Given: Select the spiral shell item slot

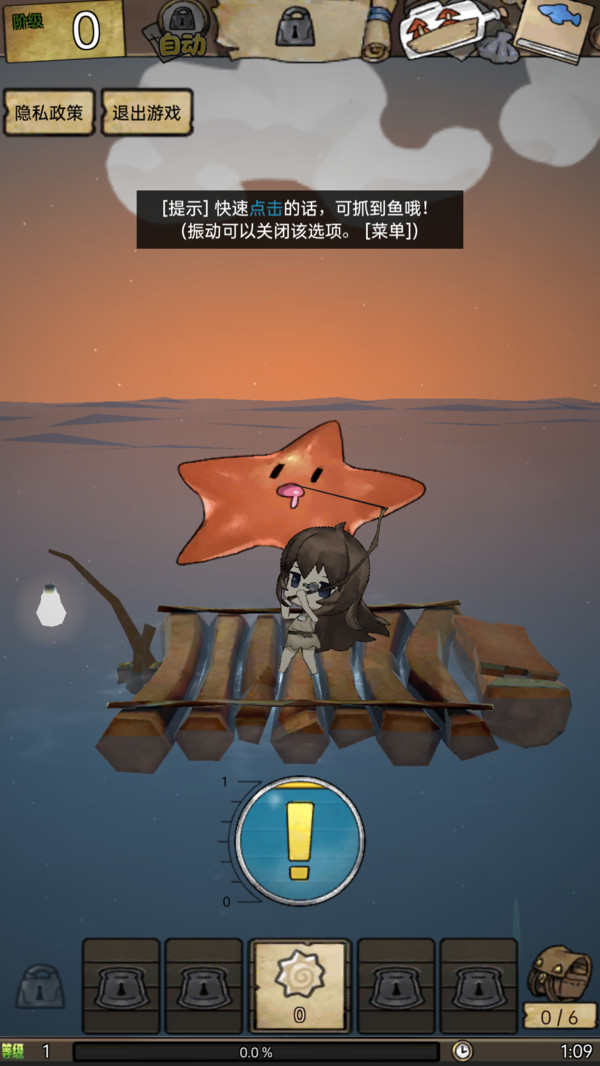Looking at the screenshot, I should tap(300, 986).
